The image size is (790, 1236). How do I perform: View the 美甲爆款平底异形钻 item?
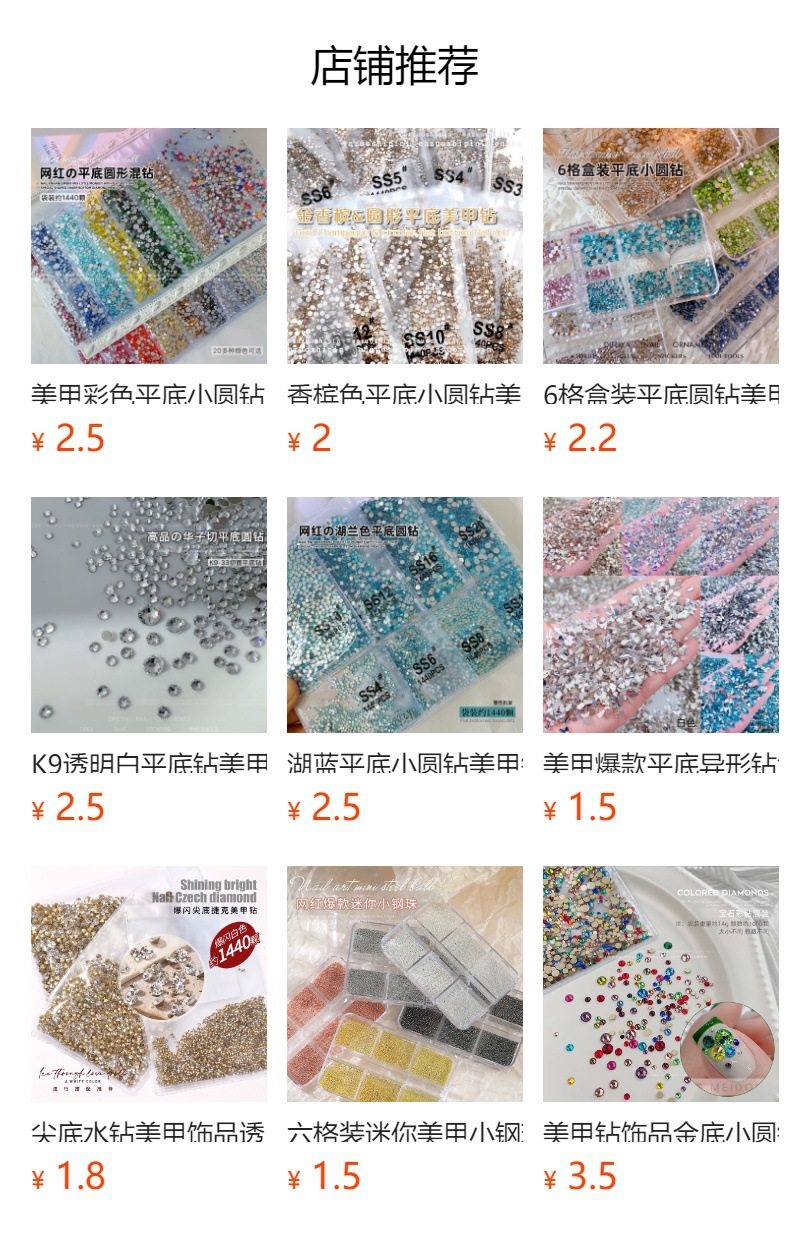(x=660, y=615)
